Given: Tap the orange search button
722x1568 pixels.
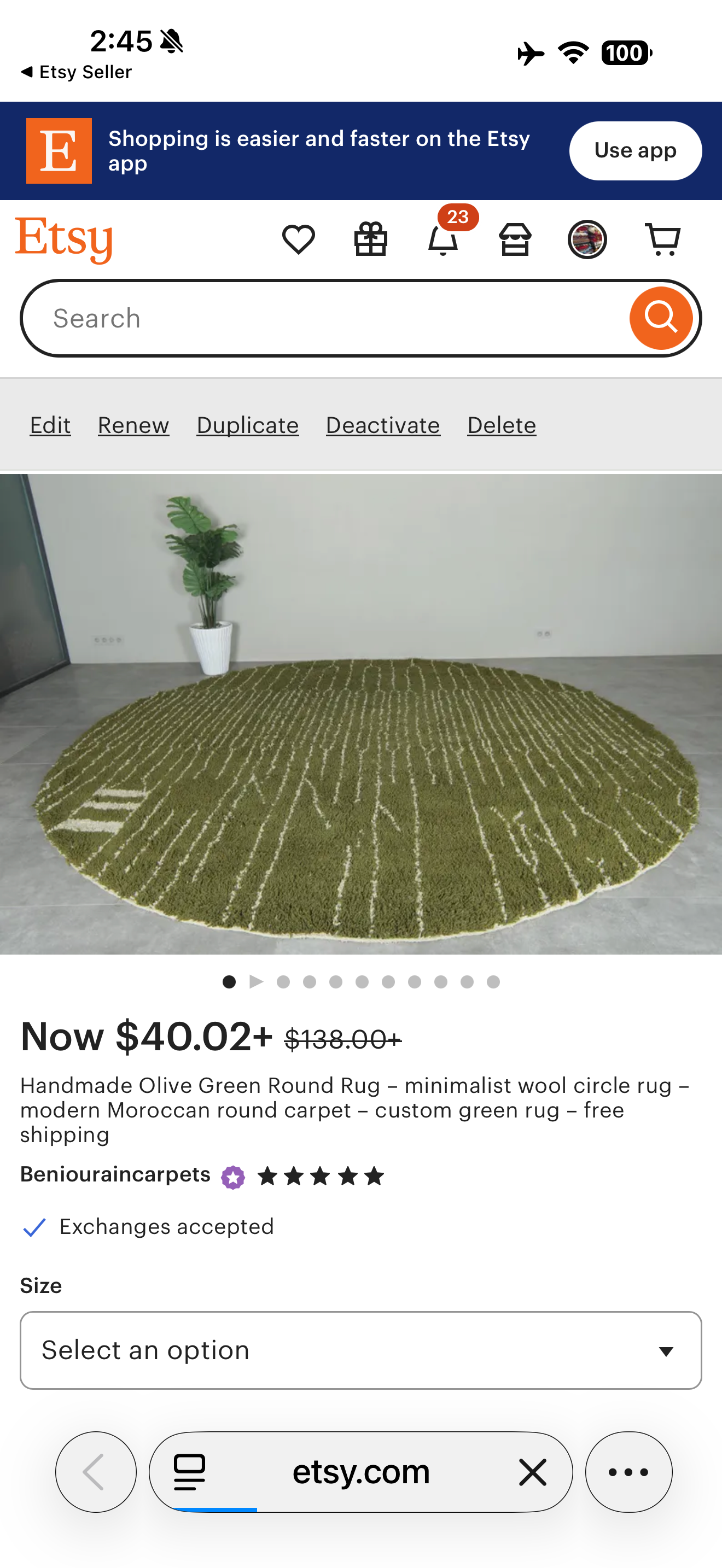Looking at the screenshot, I should [x=661, y=318].
